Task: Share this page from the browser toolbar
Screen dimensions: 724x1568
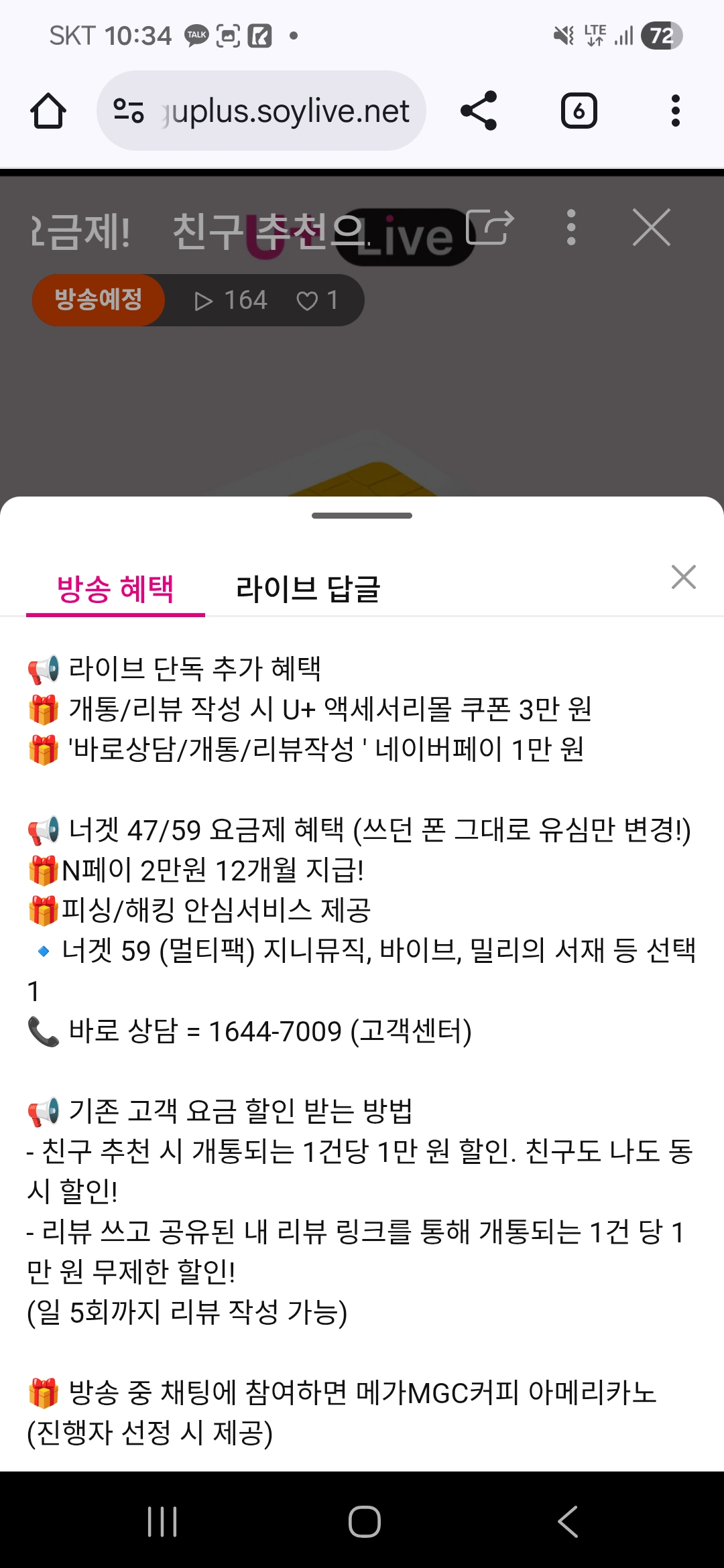Action: point(479,111)
